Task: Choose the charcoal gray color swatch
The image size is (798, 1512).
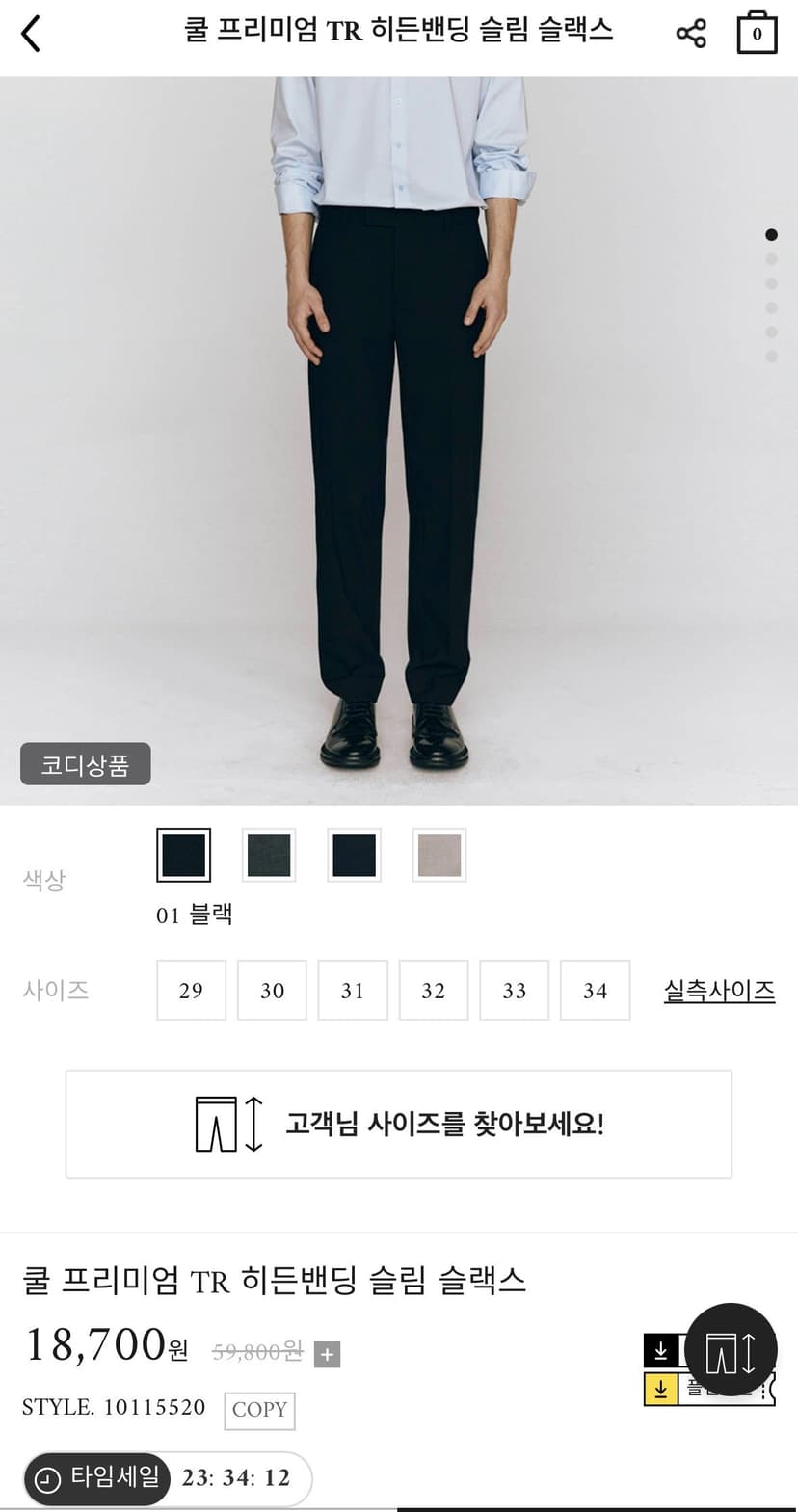Action: click(269, 855)
